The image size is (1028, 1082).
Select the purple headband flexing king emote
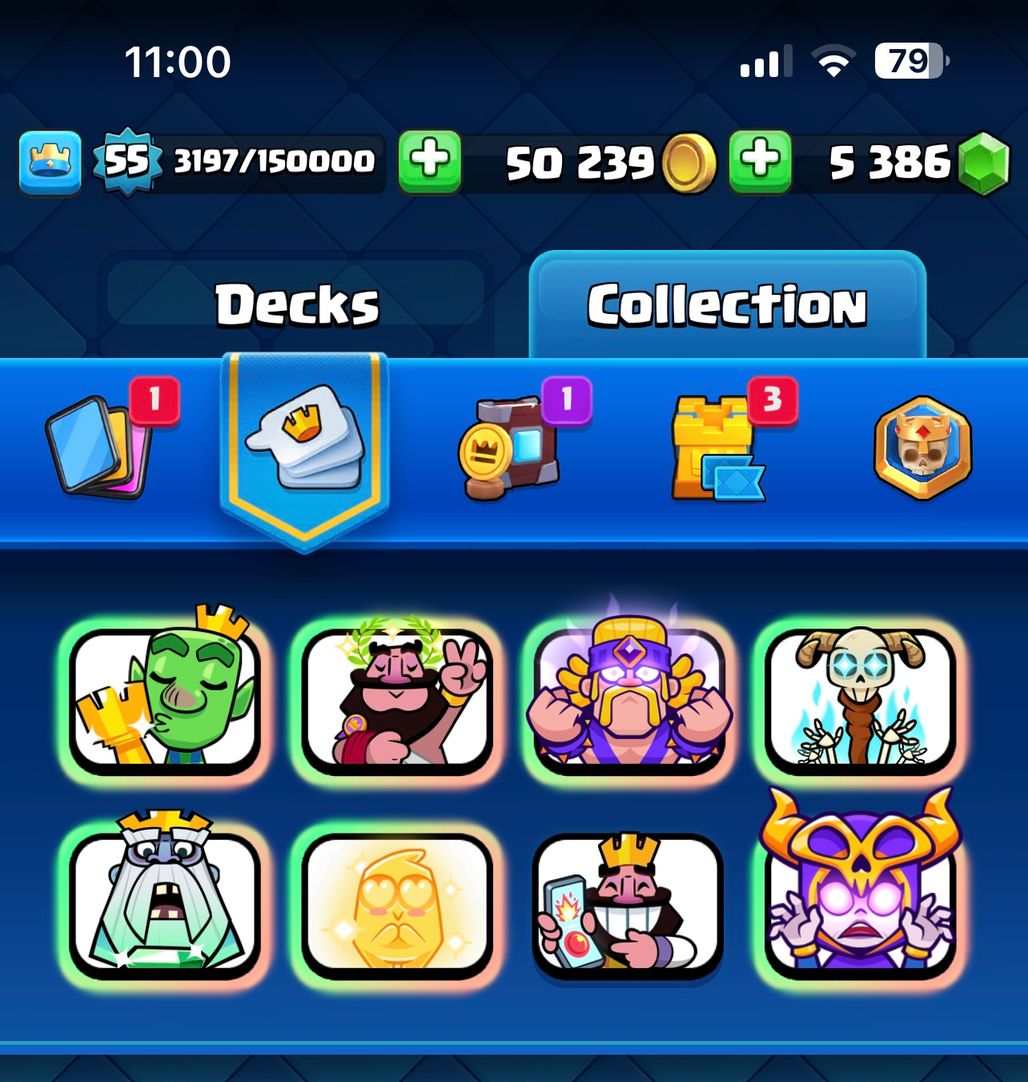(x=629, y=698)
